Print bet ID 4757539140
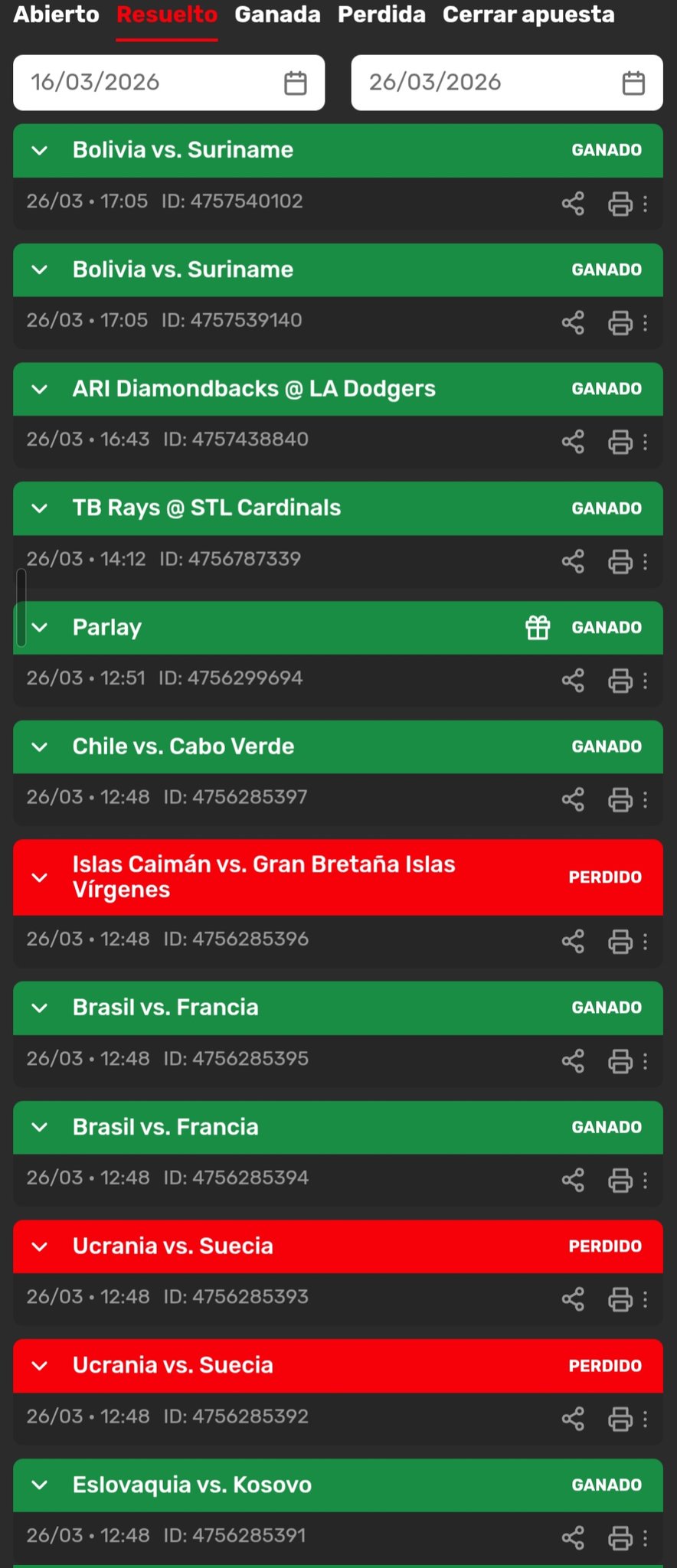 click(x=620, y=322)
